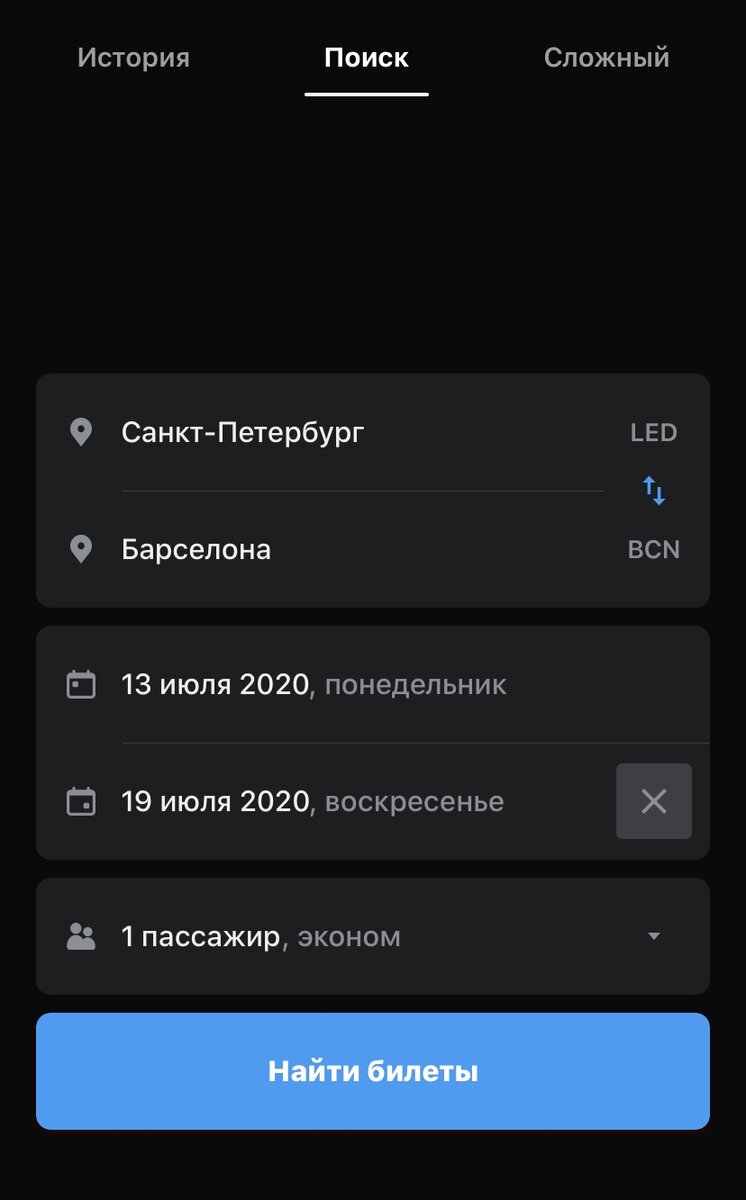The width and height of the screenshot is (746, 1200).
Task: Select the Поиск tab
Action: (x=365, y=57)
